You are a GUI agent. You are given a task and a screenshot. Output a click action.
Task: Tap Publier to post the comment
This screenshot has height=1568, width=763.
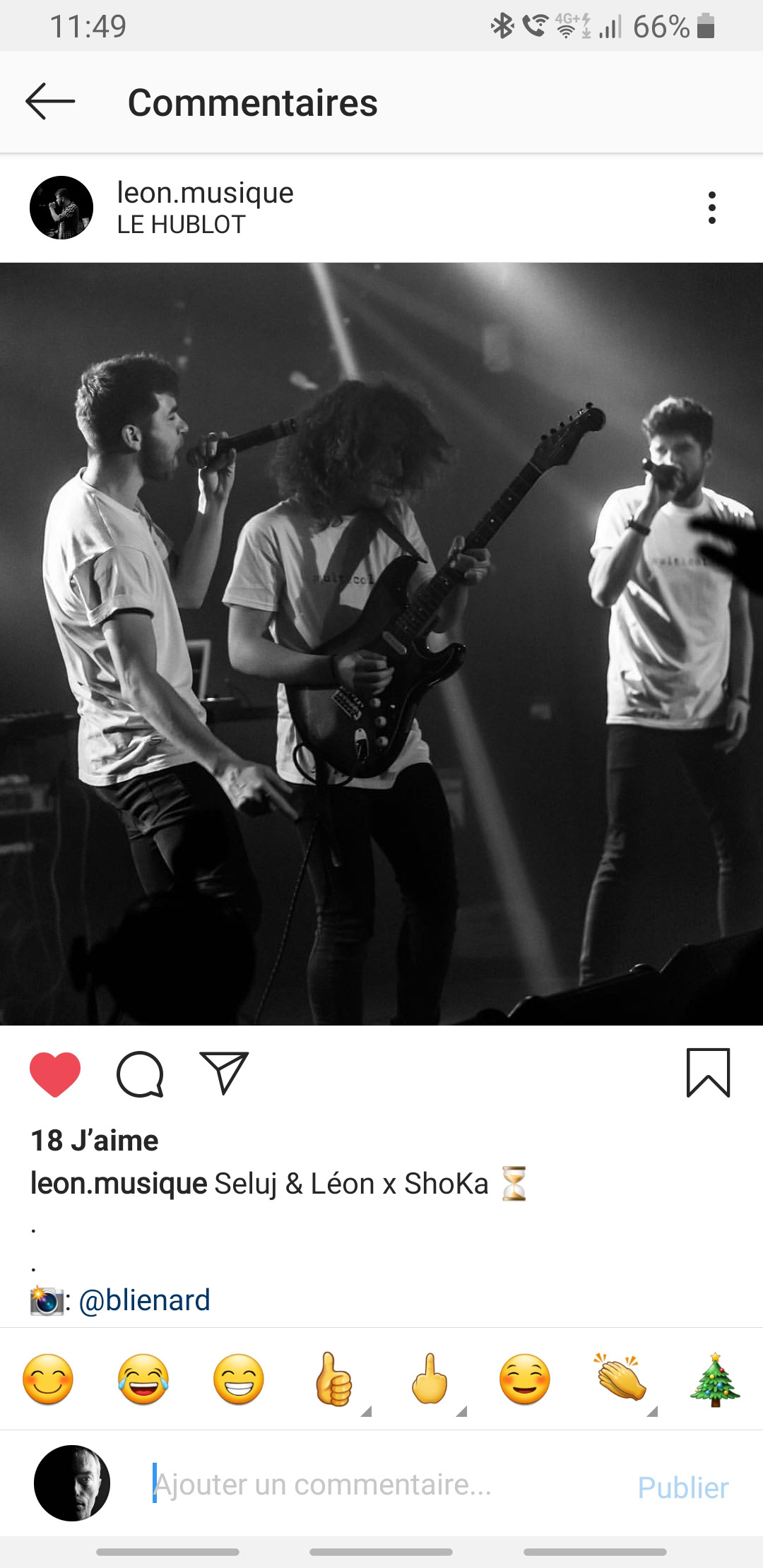point(682,1487)
